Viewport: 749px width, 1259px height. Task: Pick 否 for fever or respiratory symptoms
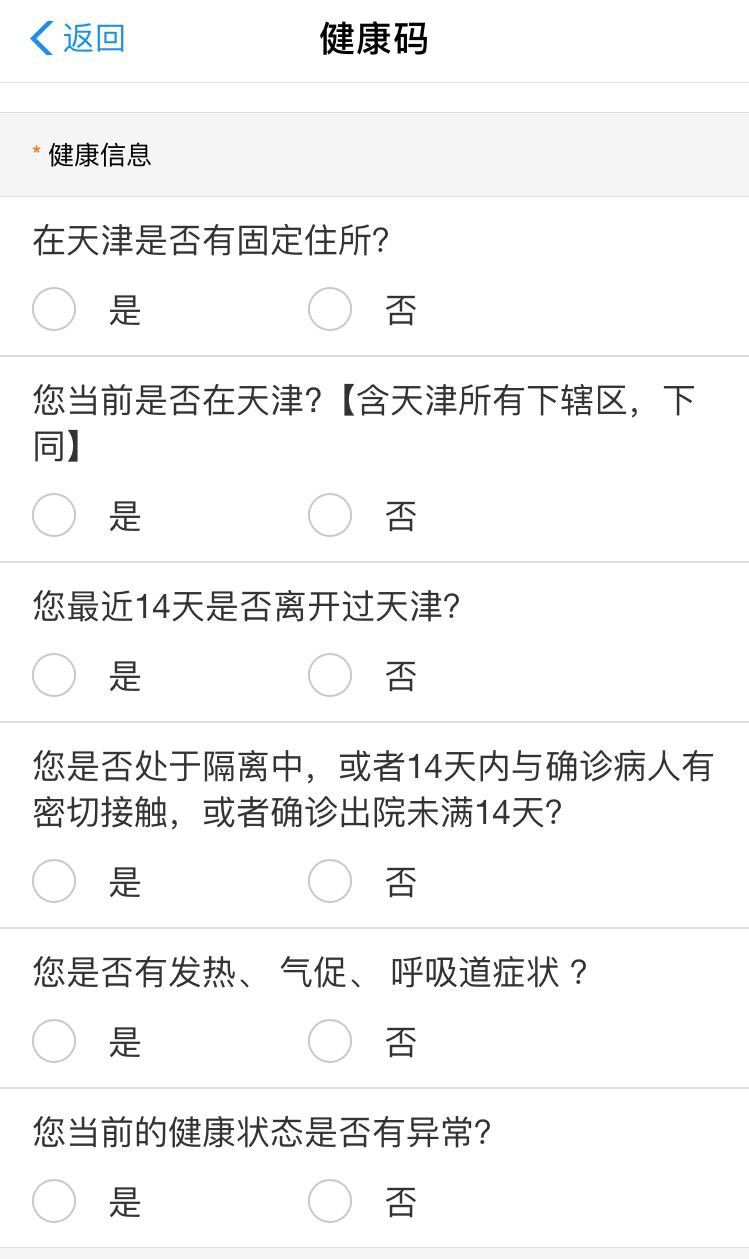point(330,1041)
